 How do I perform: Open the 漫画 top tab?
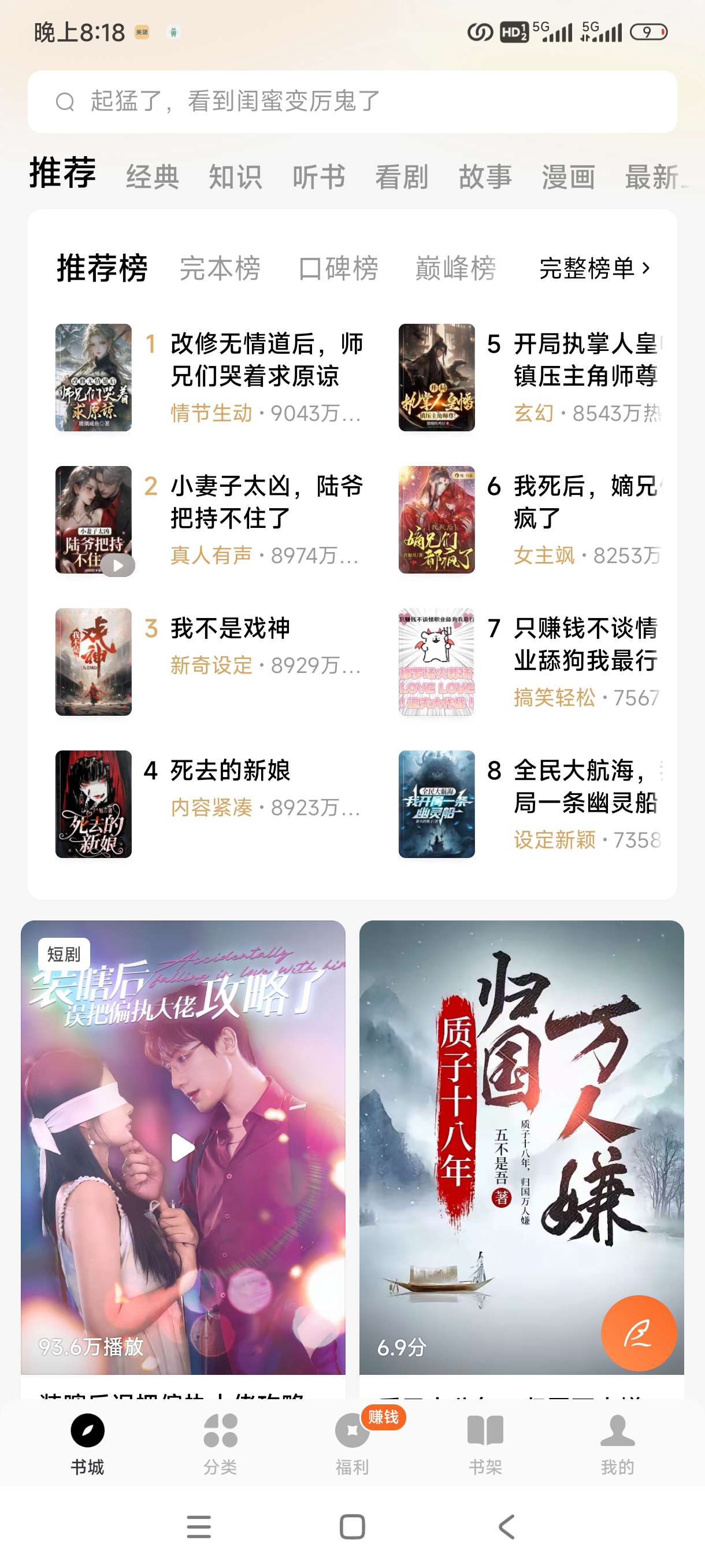[x=568, y=177]
